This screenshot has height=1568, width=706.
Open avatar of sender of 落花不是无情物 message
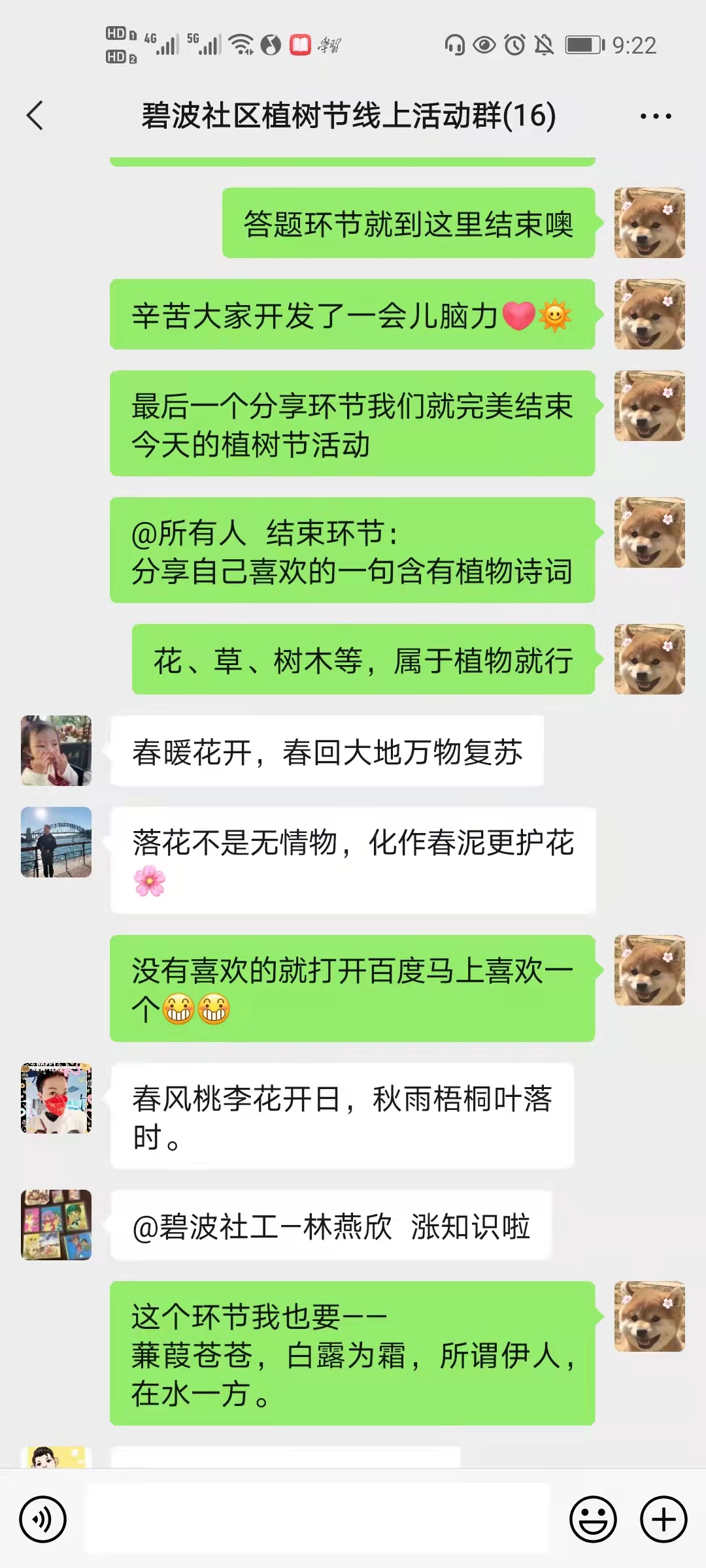pos(56,841)
